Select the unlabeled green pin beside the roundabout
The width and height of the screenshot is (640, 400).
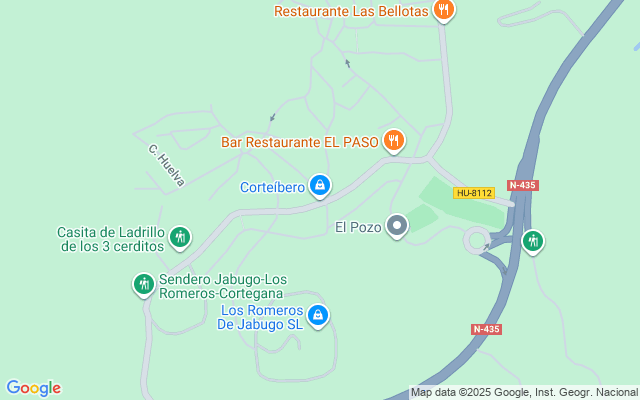tap(533, 240)
